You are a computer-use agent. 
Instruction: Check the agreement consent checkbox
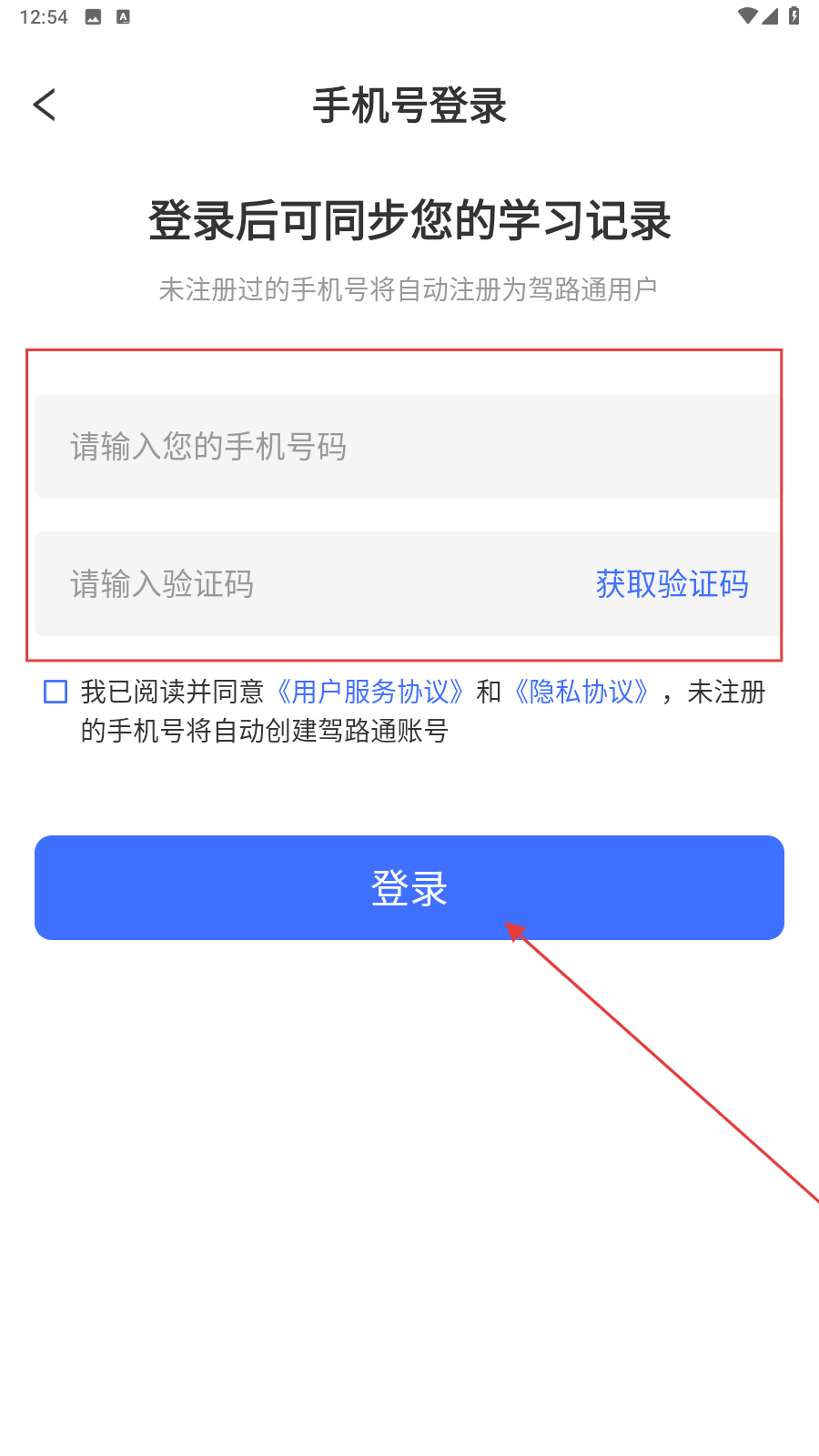click(x=56, y=692)
